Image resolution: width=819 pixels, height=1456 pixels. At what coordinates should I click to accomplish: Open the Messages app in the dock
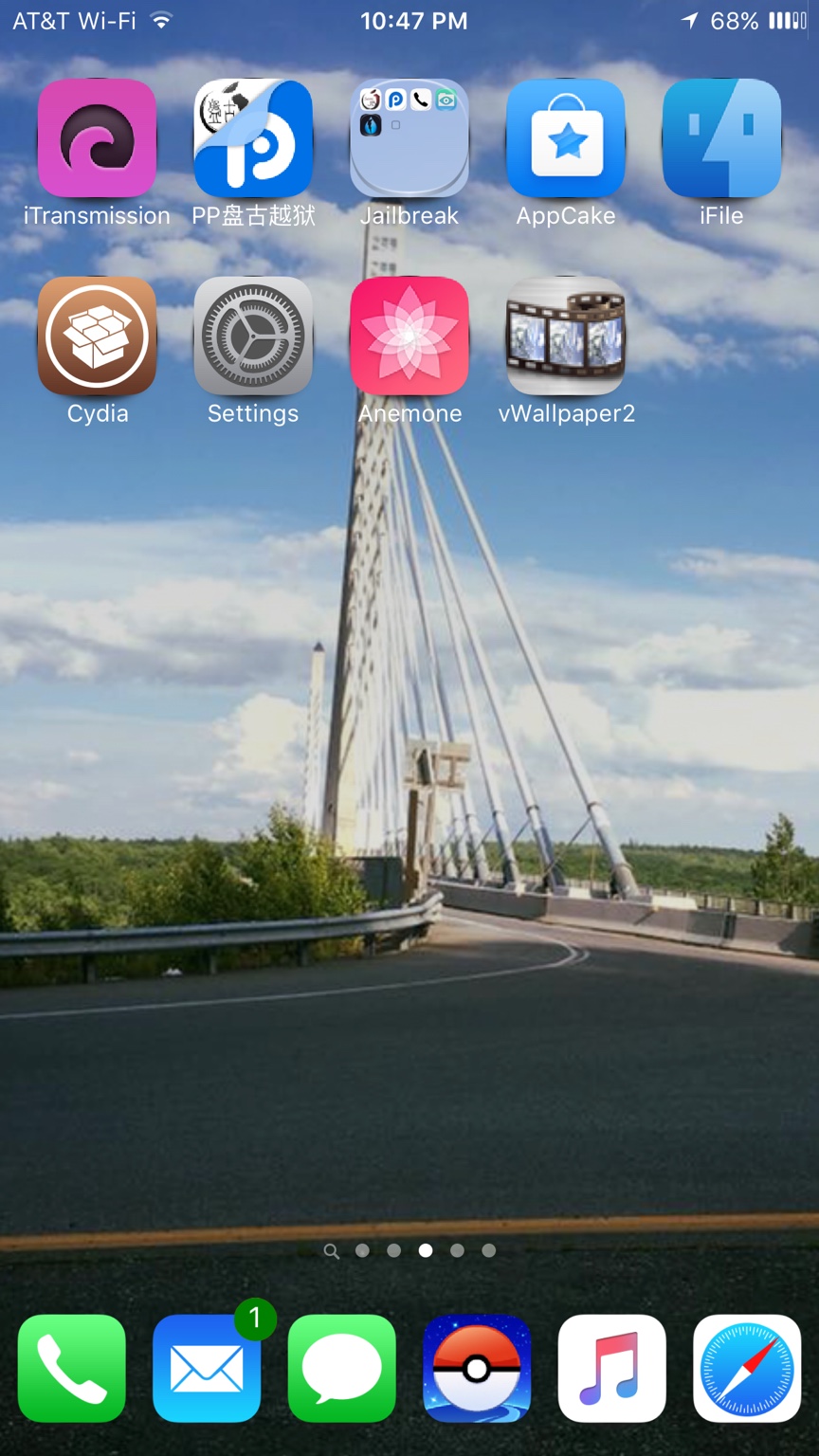coord(342,1368)
